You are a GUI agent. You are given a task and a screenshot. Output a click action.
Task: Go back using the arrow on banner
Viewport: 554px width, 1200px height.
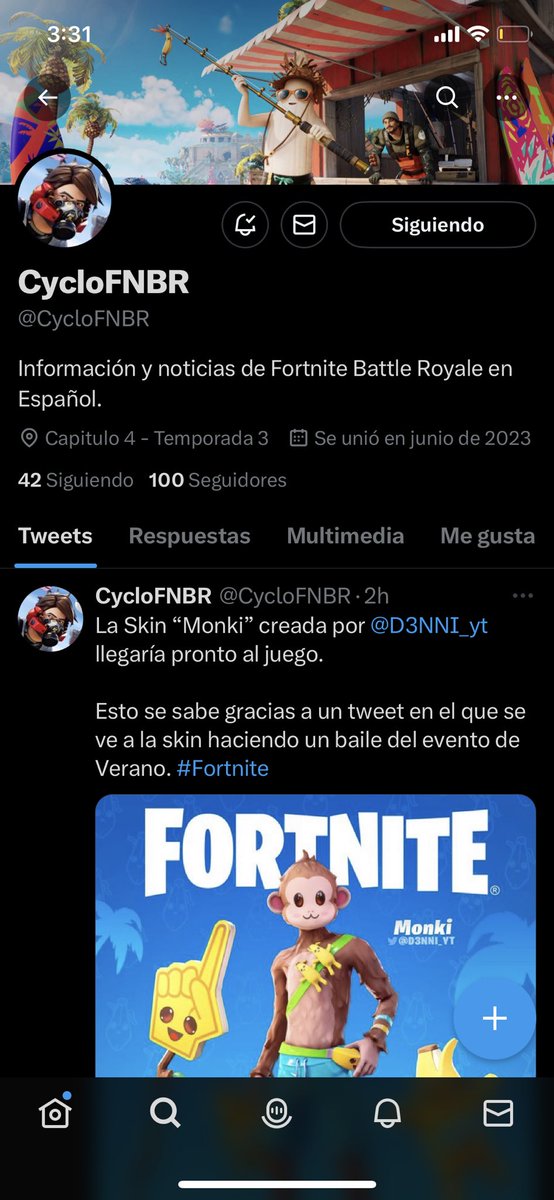point(47,98)
